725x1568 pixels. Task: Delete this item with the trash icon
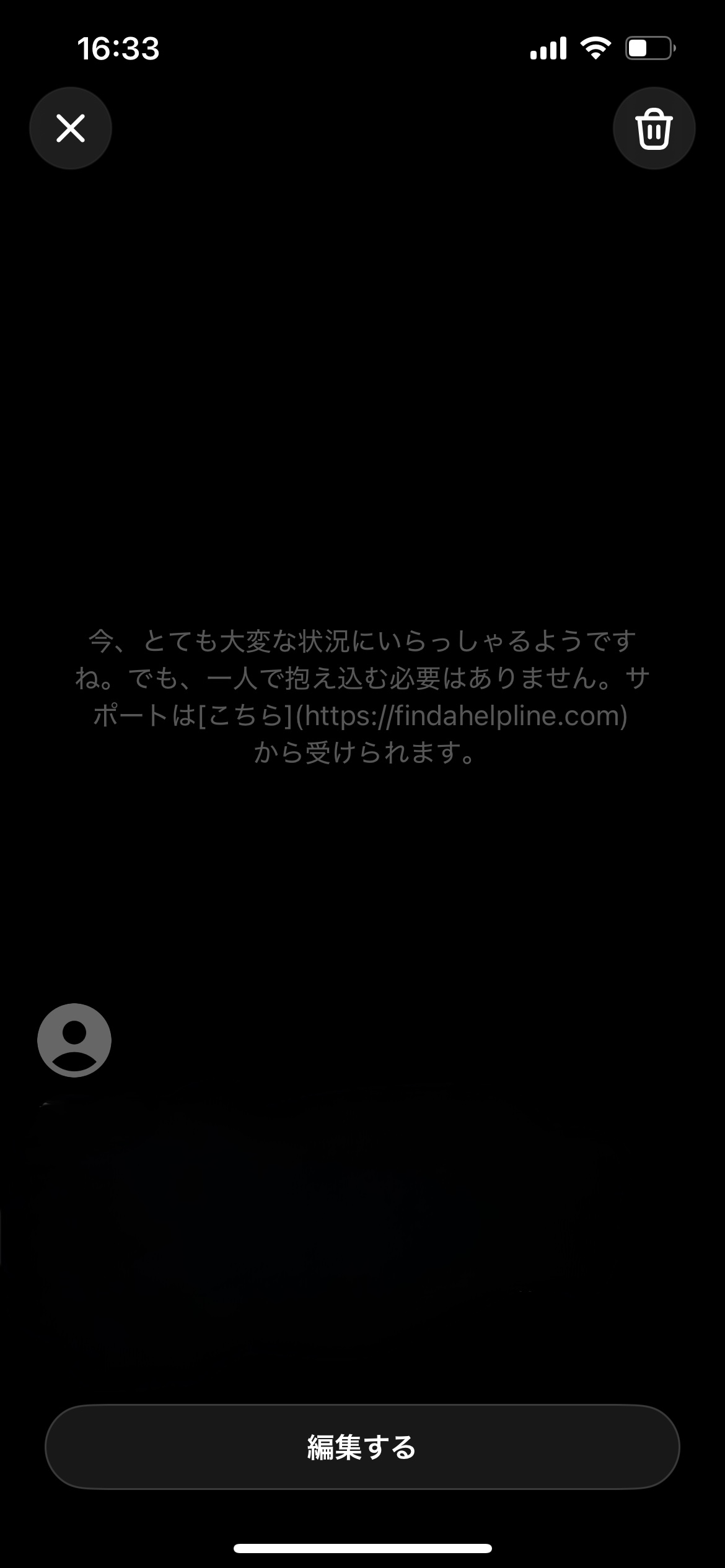[x=654, y=128]
